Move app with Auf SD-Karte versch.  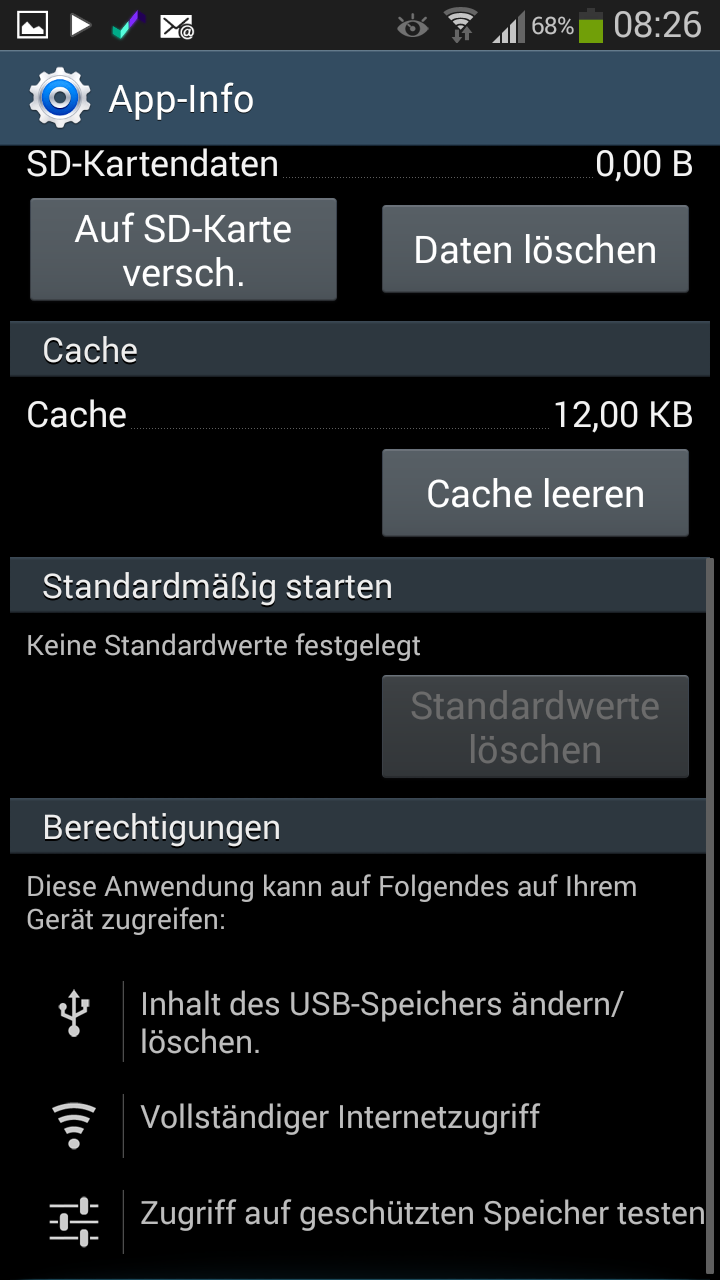click(183, 250)
